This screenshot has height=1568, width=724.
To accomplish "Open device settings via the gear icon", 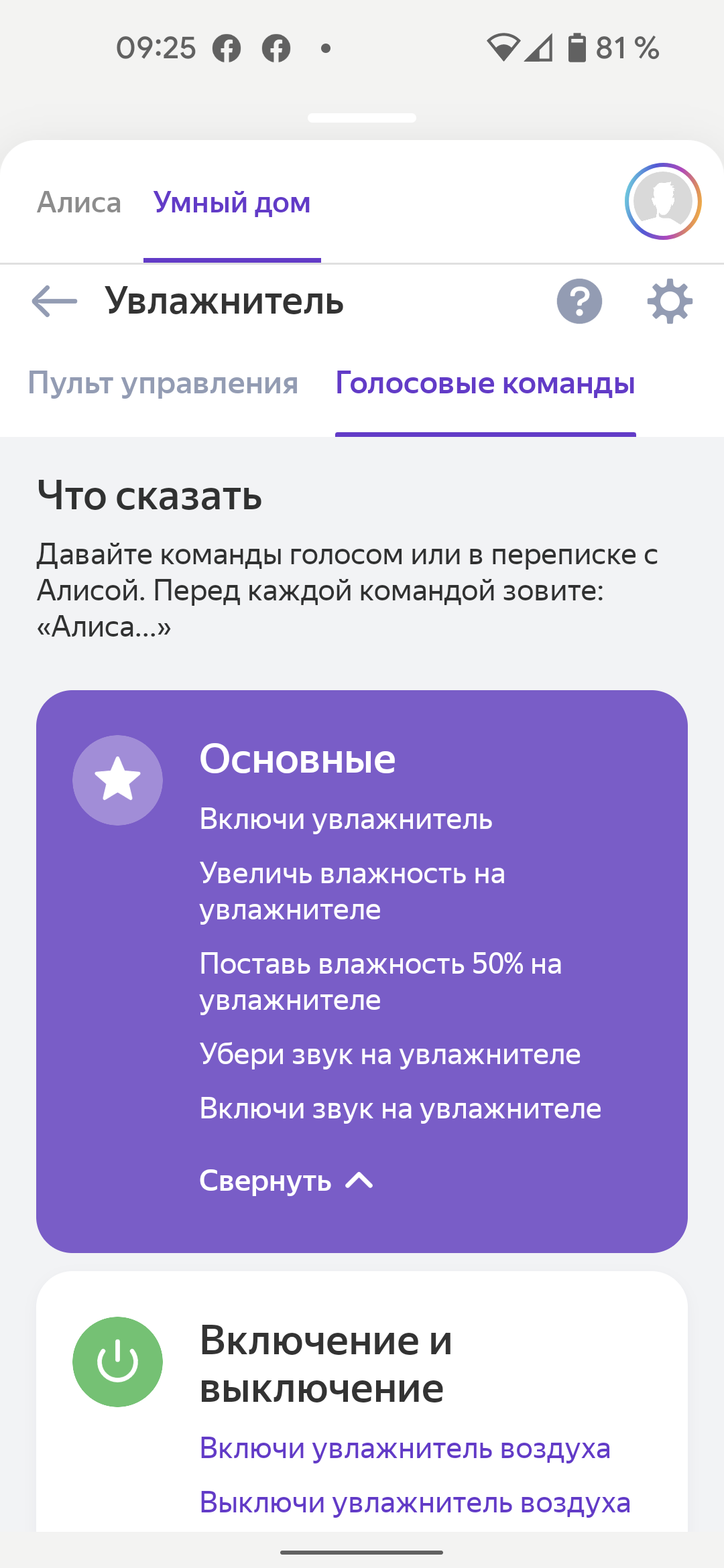I will (x=670, y=302).
